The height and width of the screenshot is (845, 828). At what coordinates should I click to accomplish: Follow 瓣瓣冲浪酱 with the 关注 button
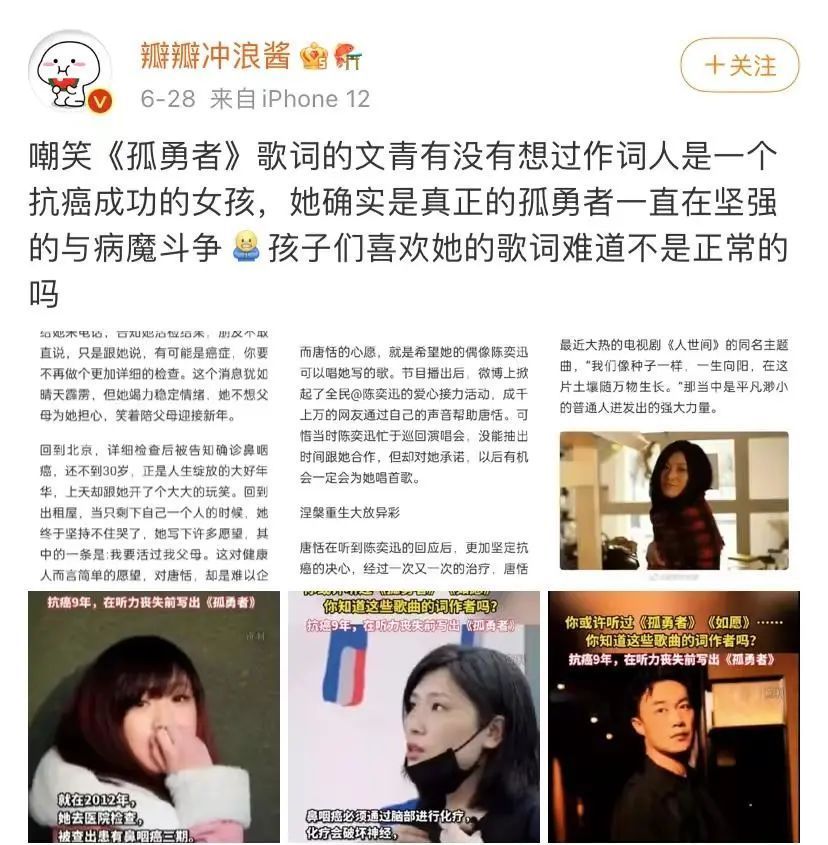point(739,66)
